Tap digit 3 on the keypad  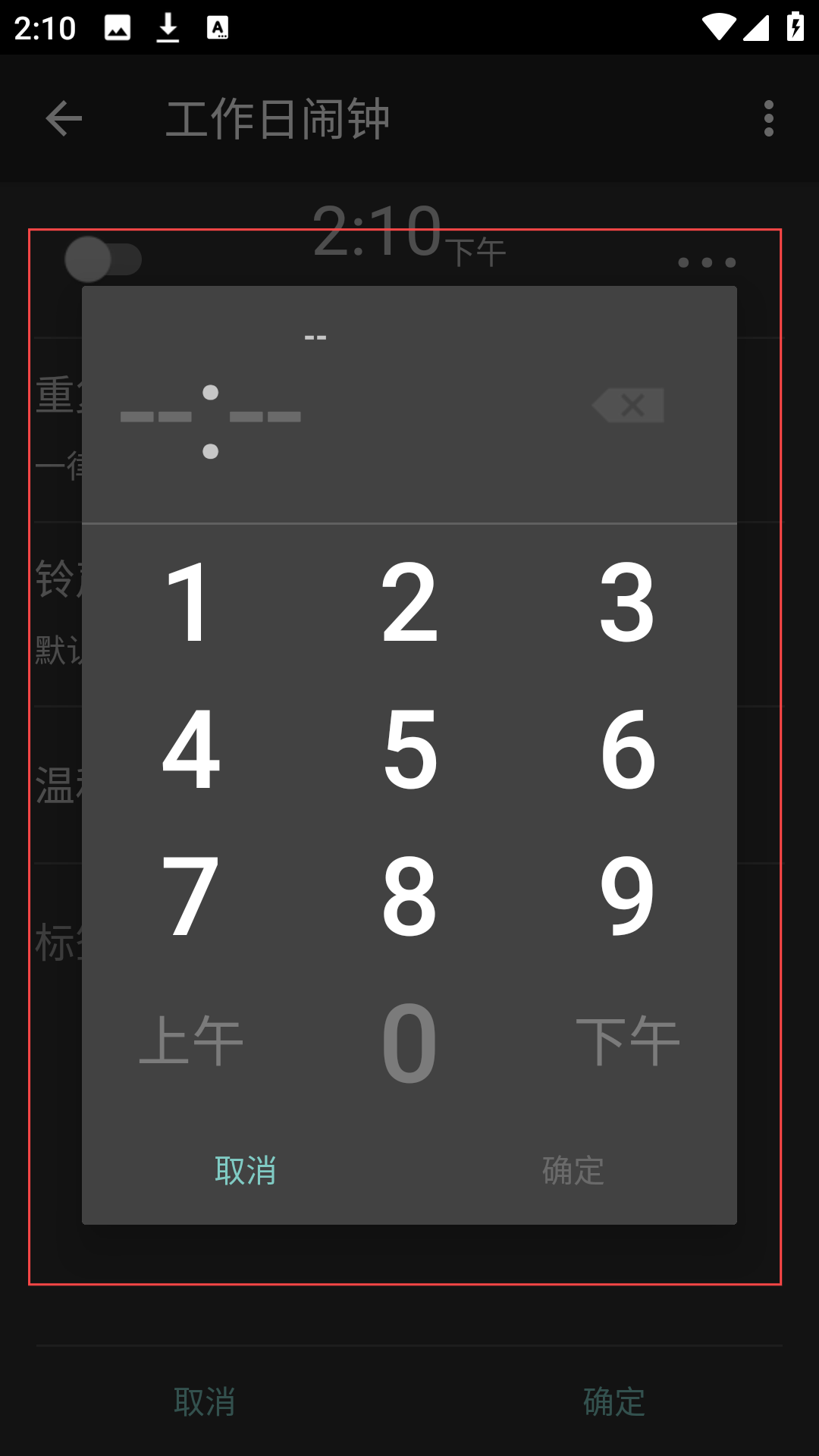(627, 601)
